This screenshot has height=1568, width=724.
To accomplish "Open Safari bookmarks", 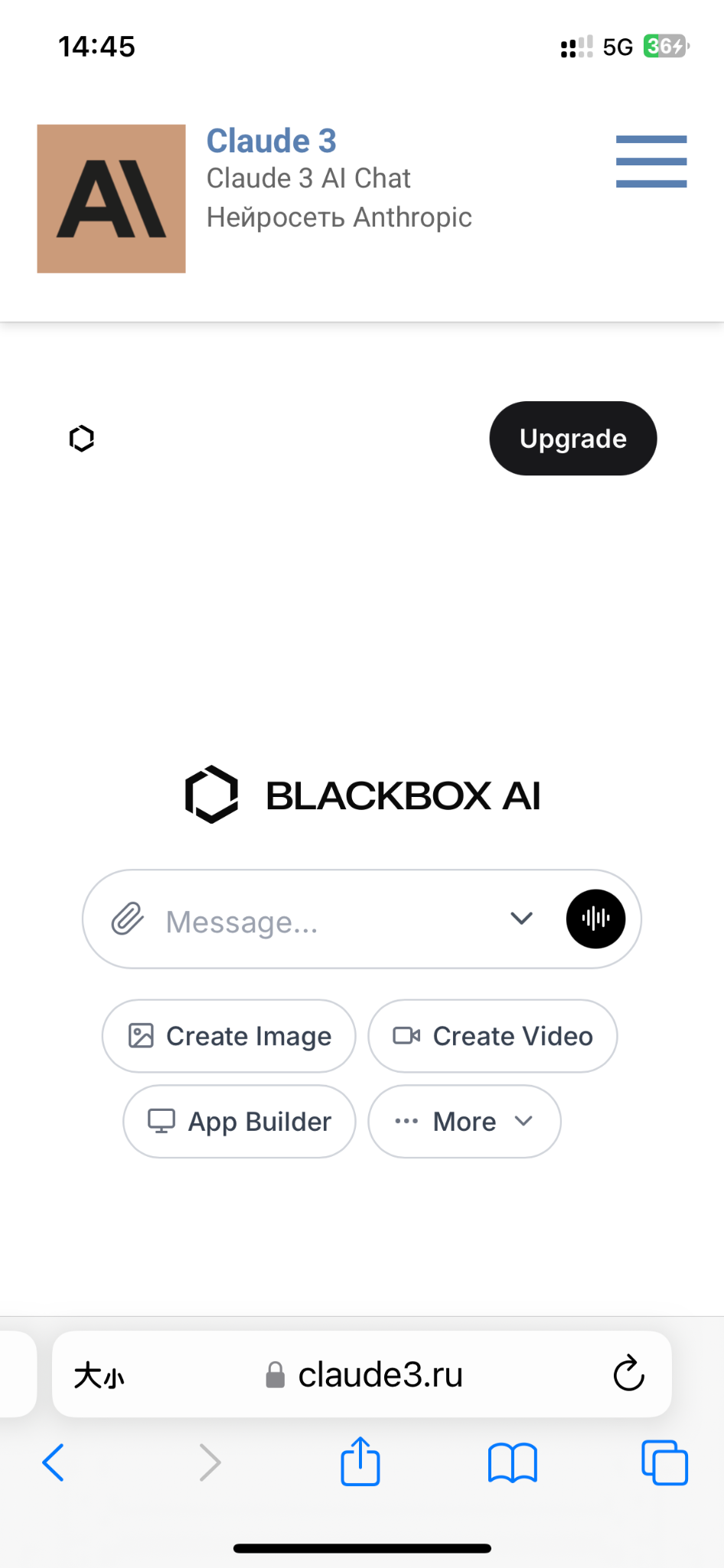I will 513,1463.
